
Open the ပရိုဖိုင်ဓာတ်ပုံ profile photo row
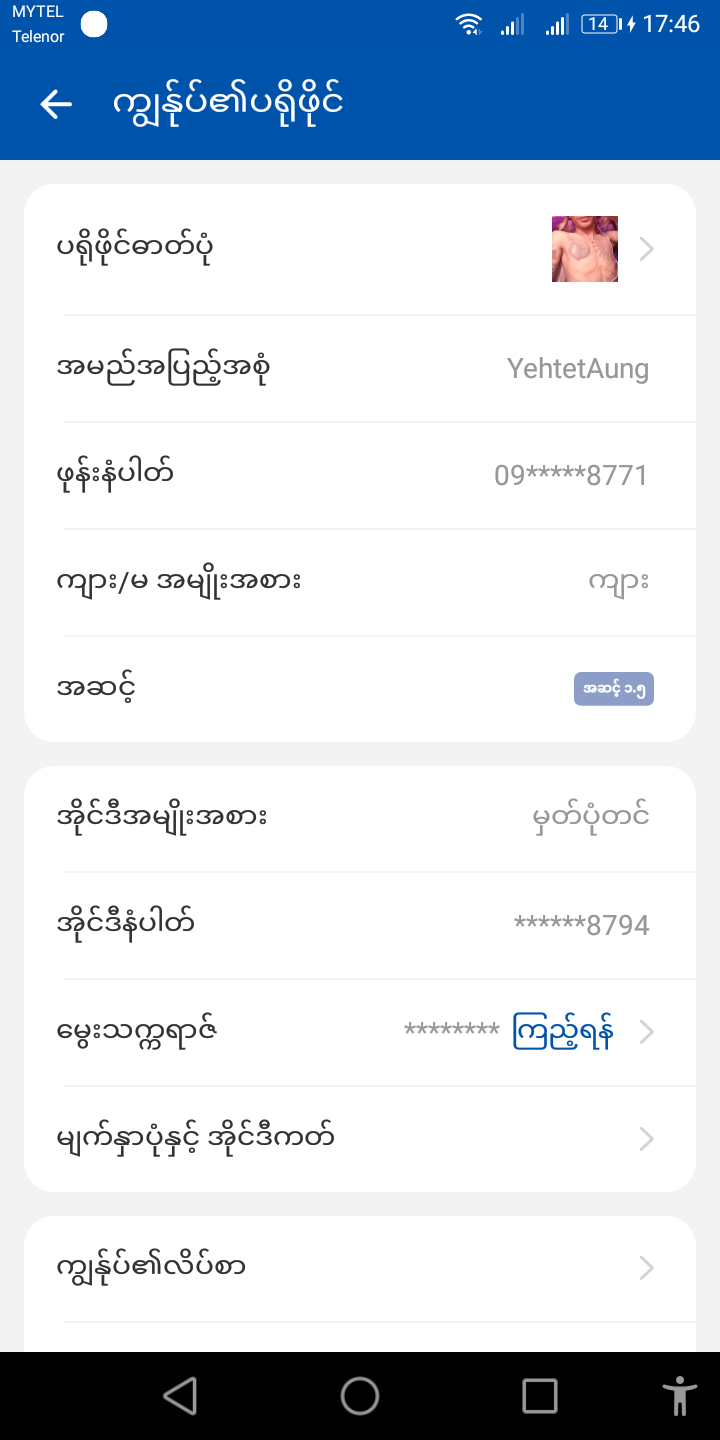point(360,249)
